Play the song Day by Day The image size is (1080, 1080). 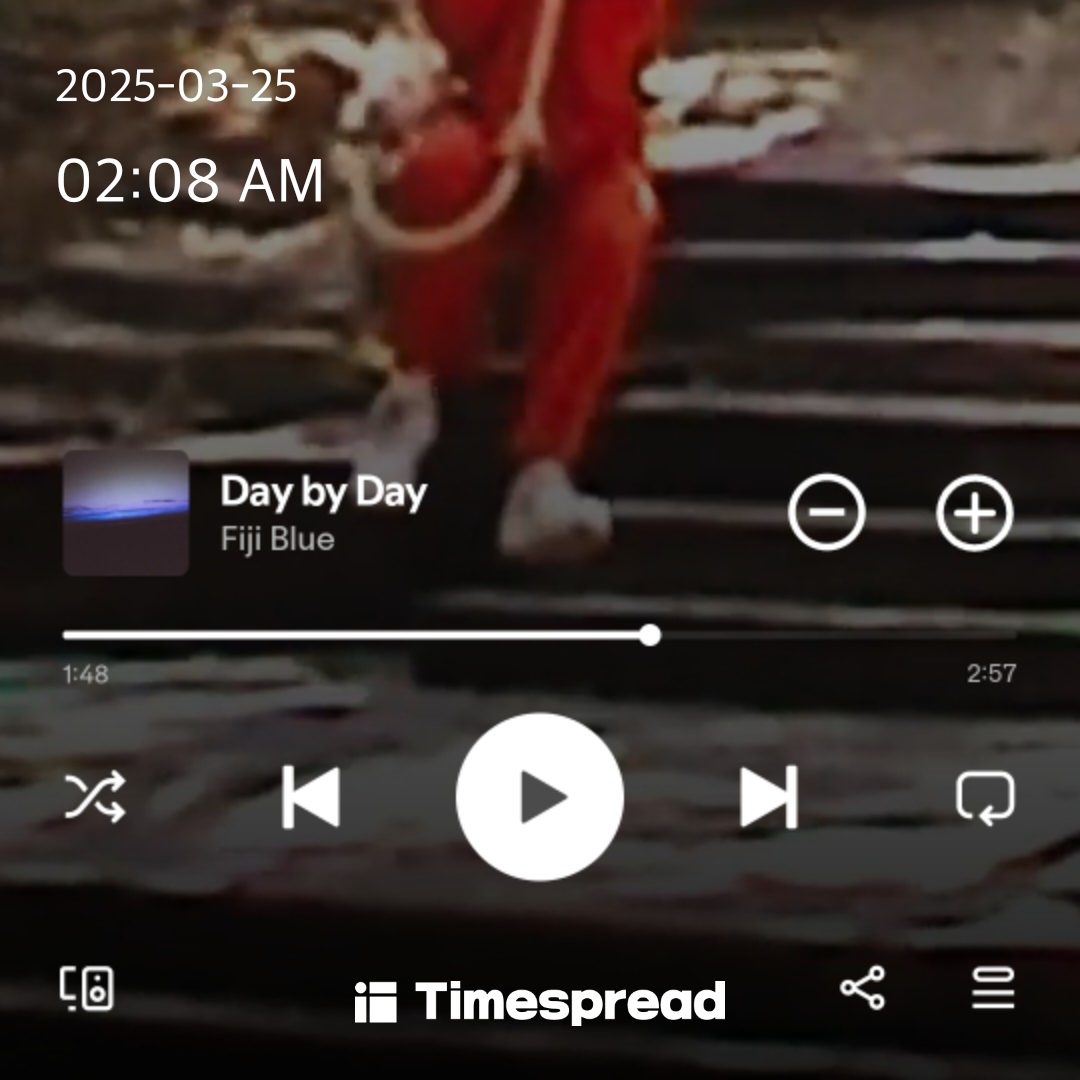540,797
